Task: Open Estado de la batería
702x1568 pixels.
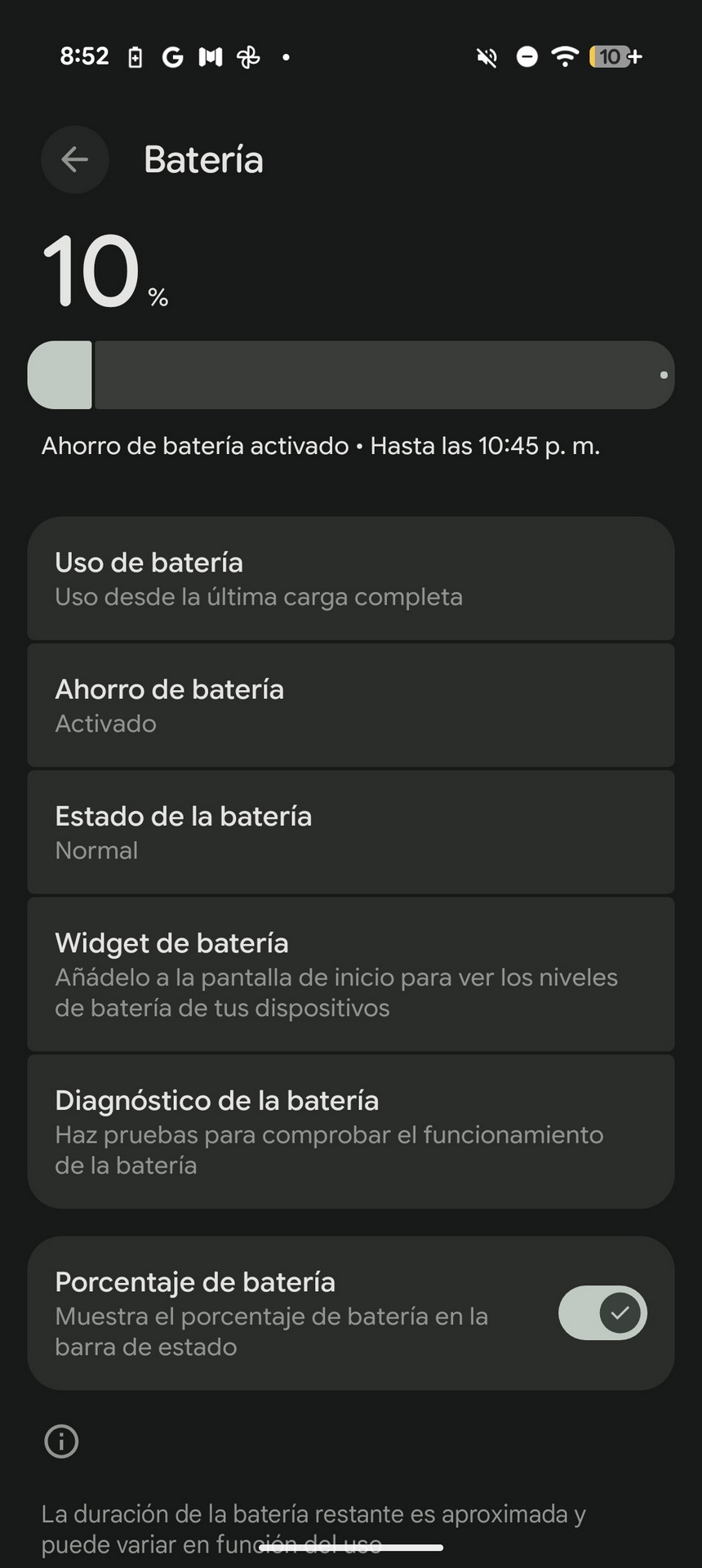Action: coord(351,832)
